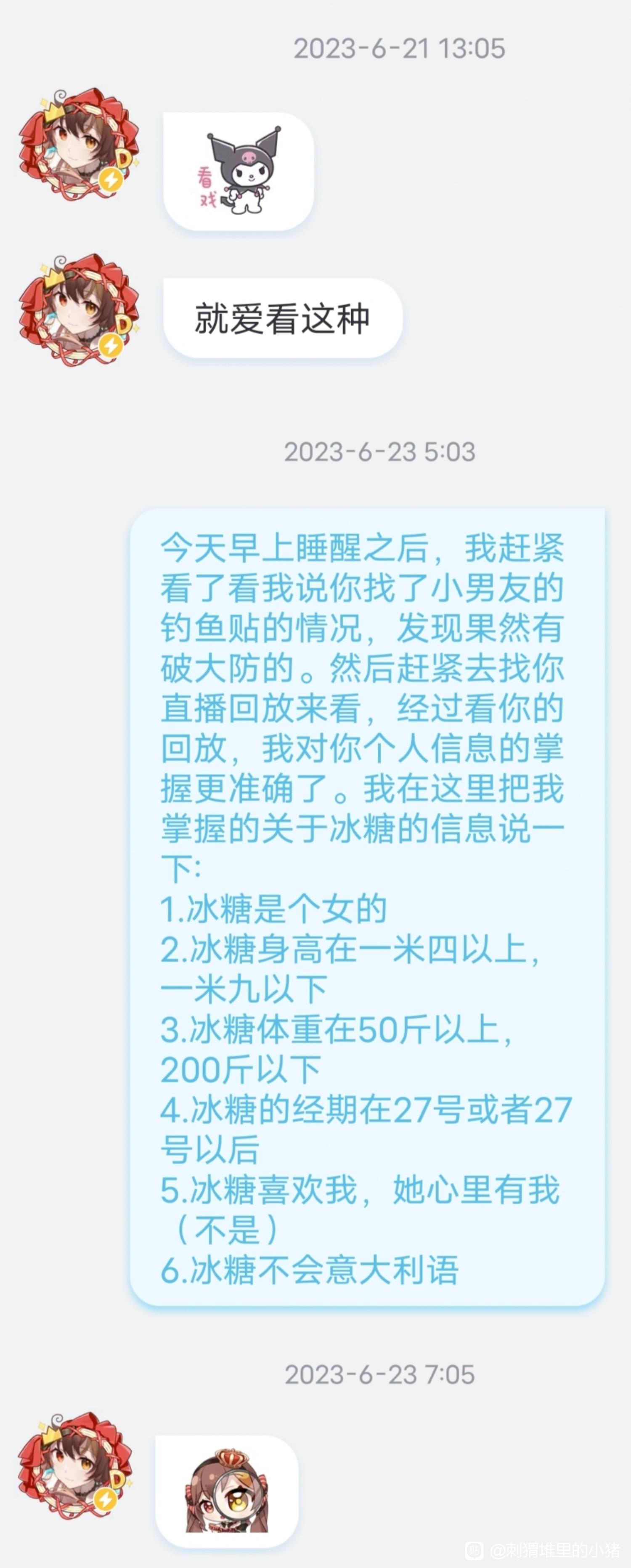This screenshot has height=1568, width=631.
Task: View the Kuromi 看戏 sticker
Action: (x=239, y=172)
